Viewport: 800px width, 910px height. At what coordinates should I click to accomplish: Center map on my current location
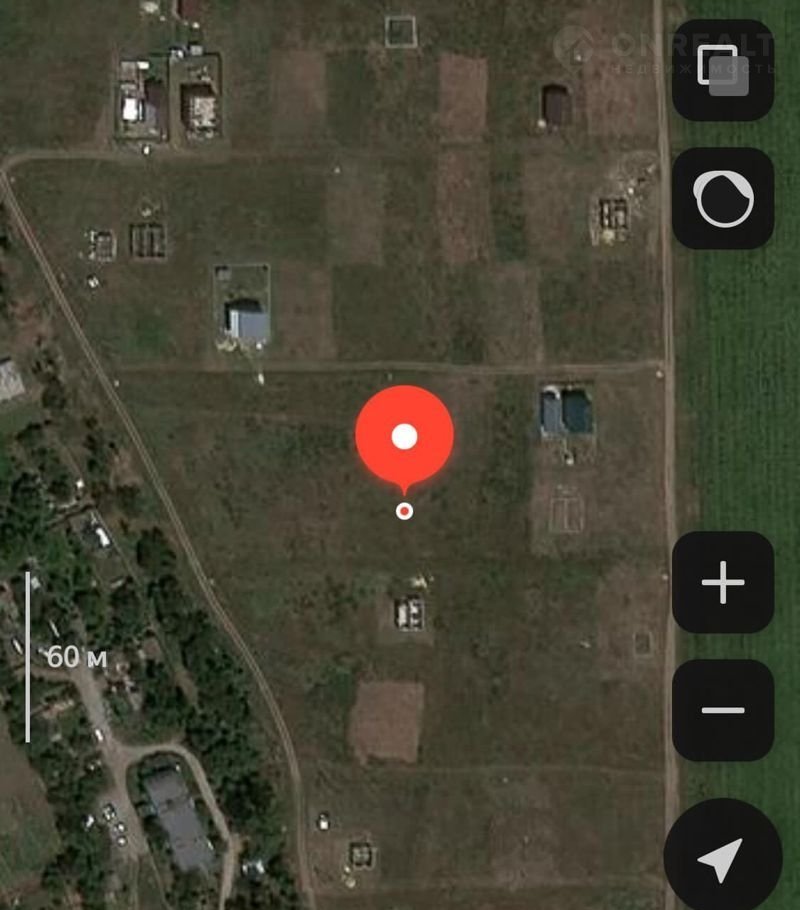[722, 857]
